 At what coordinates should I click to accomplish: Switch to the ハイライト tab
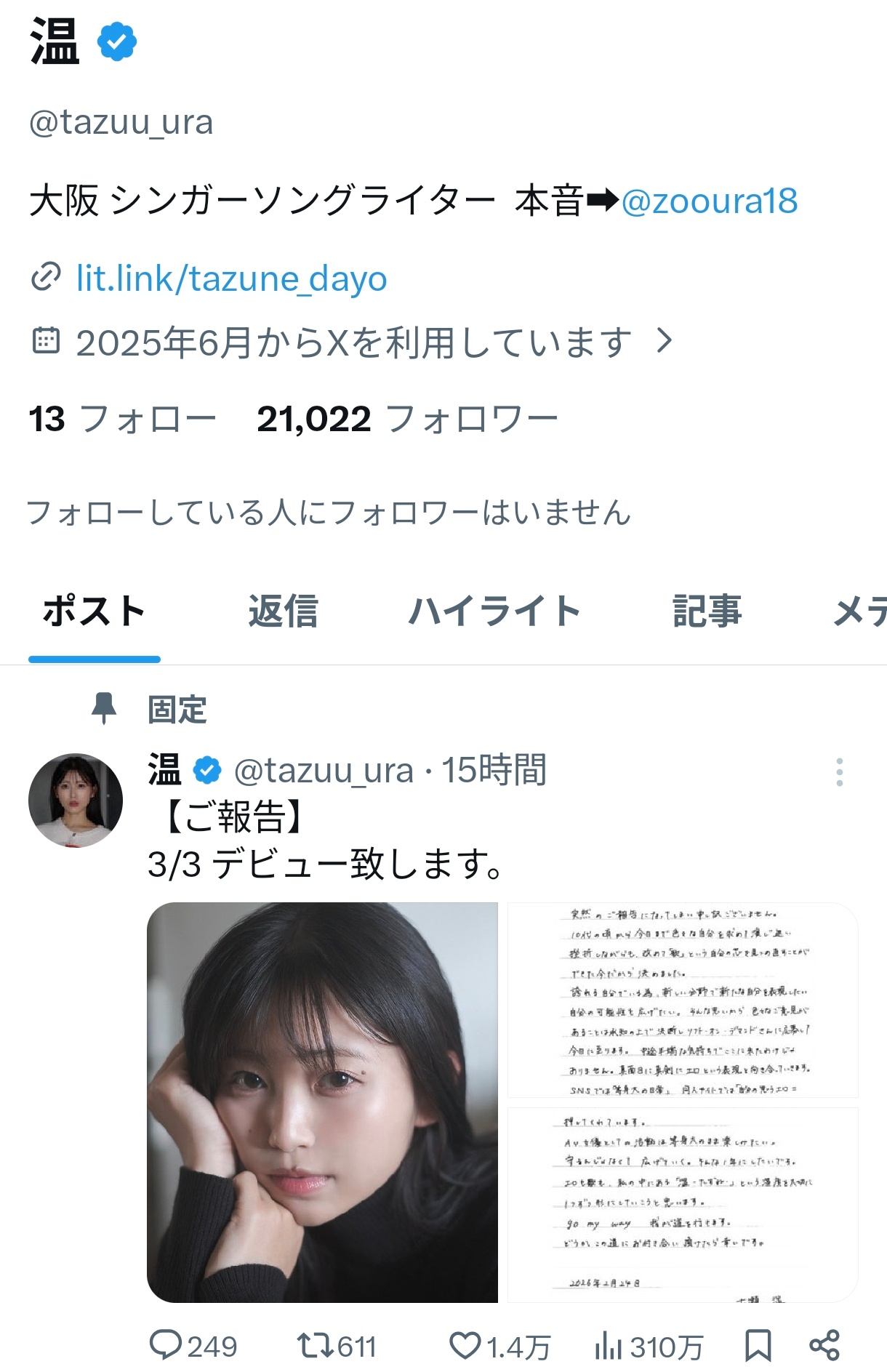click(x=494, y=611)
